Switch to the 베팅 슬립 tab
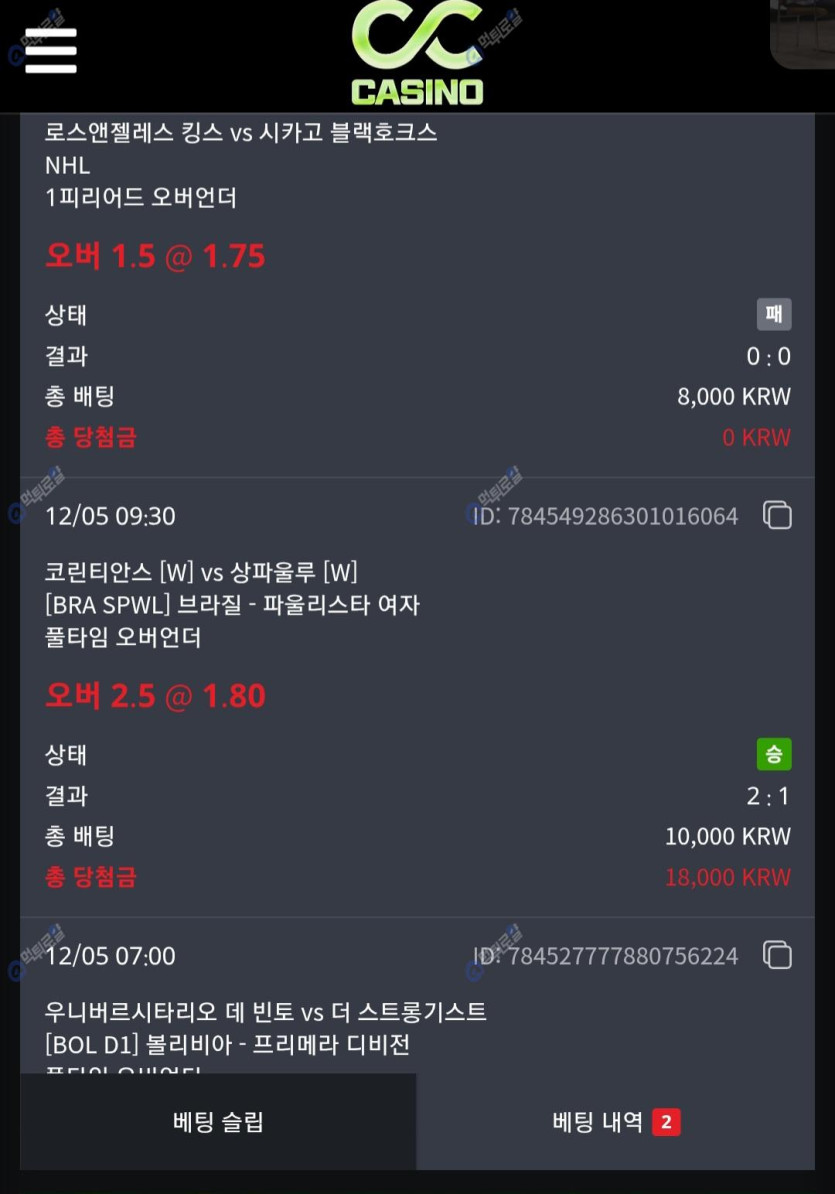The image size is (835, 1194). tap(218, 1122)
